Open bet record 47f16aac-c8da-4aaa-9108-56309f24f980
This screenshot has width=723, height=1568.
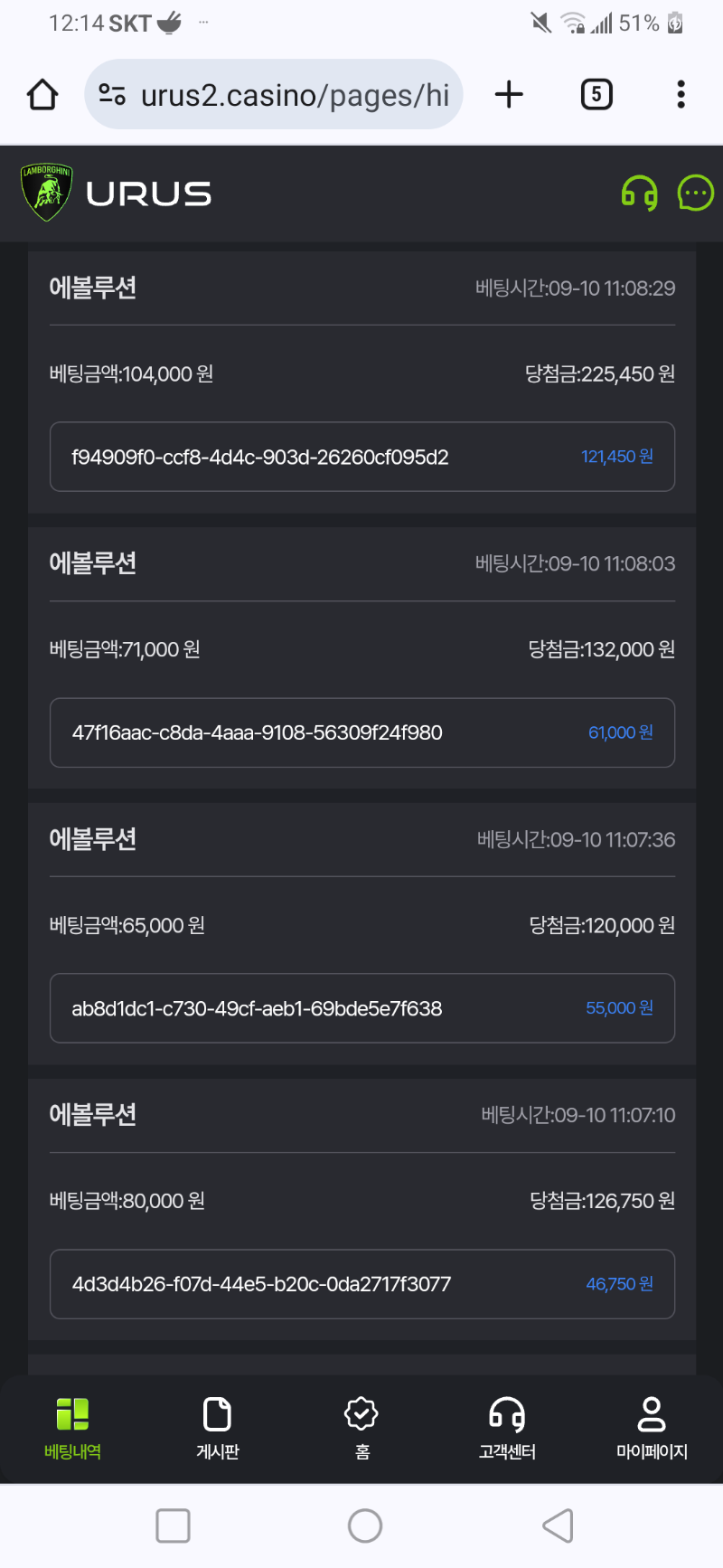pos(362,732)
